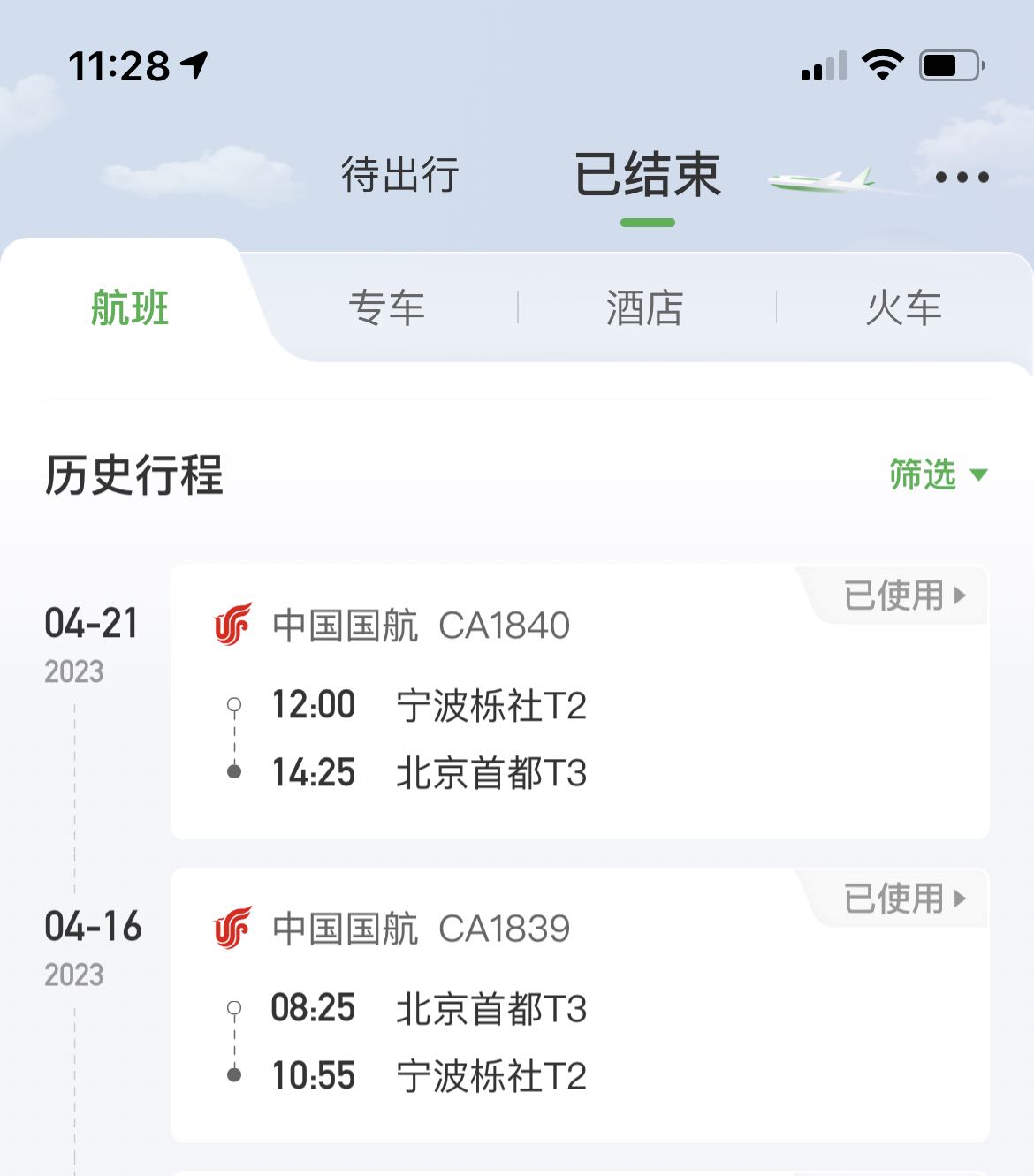
Task: Switch to the 火车 category tab
Action: pyautogui.click(x=903, y=308)
